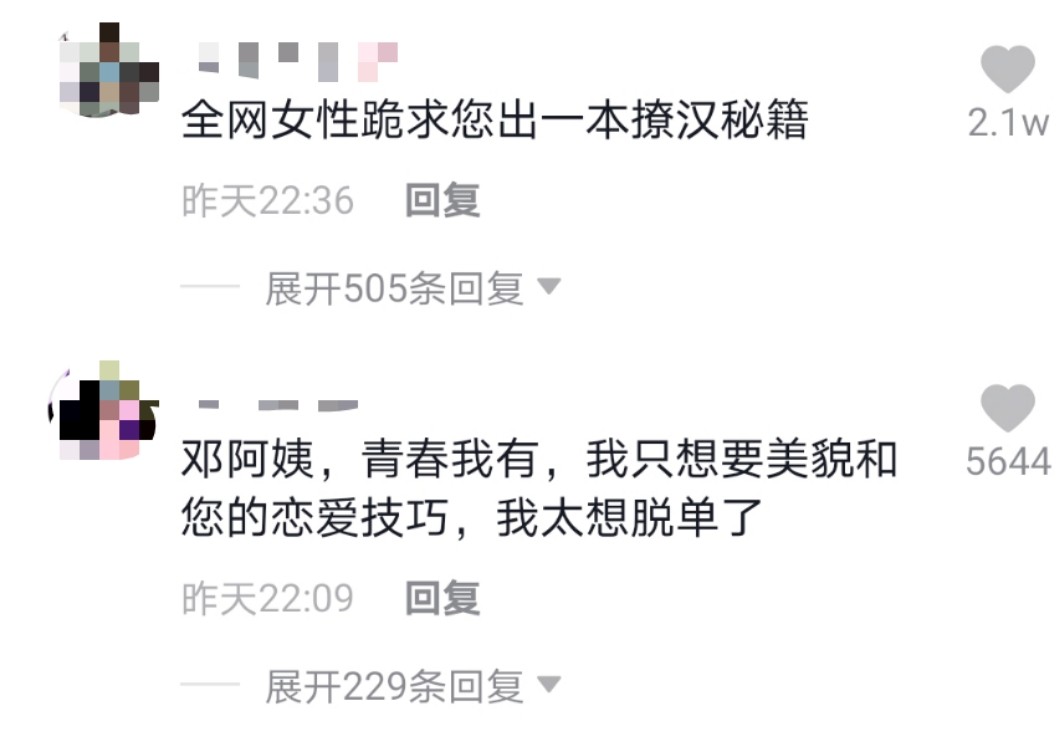Expand the 505 replies
The image size is (1064, 743).
pos(411,289)
